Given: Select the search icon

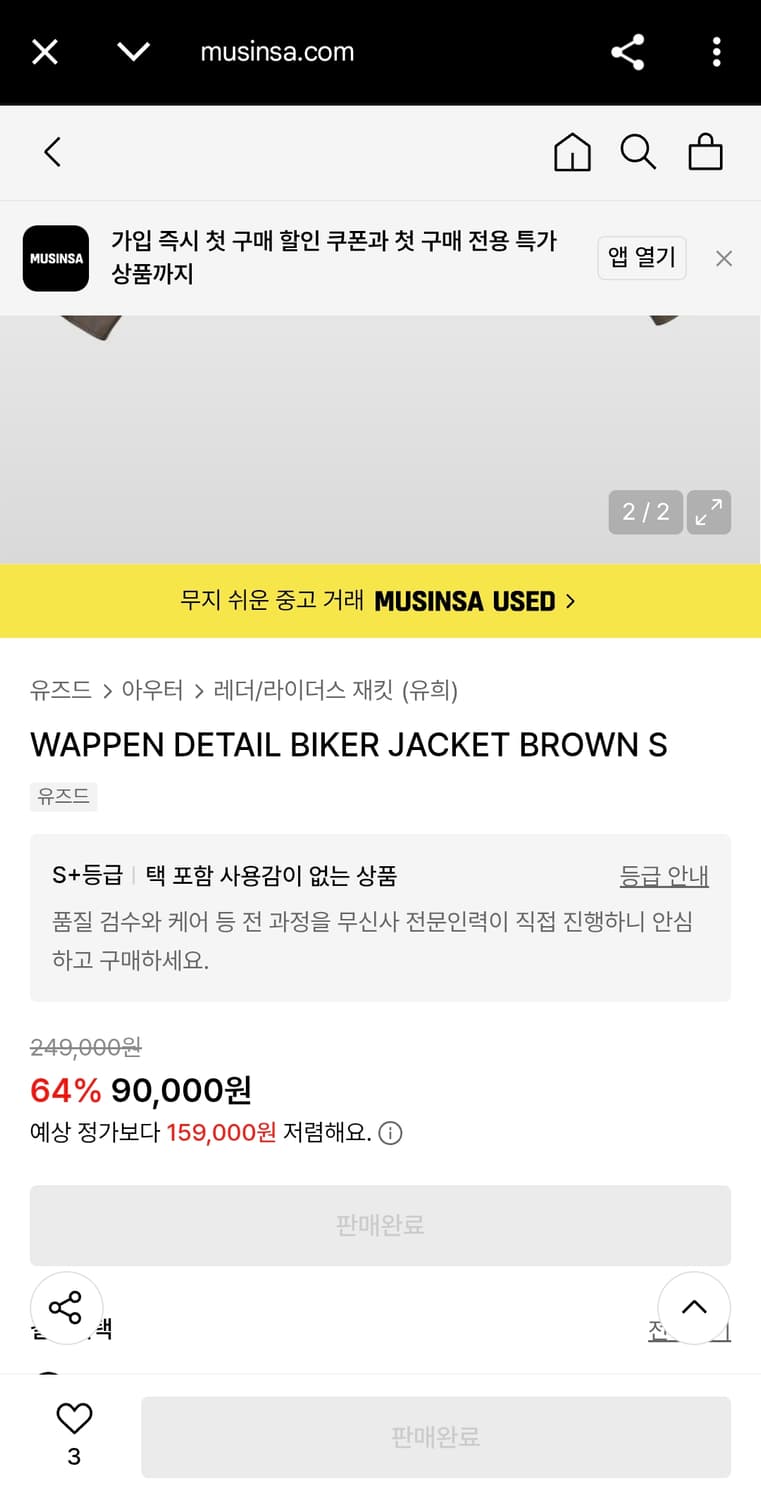Looking at the screenshot, I should click(x=638, y=152).
